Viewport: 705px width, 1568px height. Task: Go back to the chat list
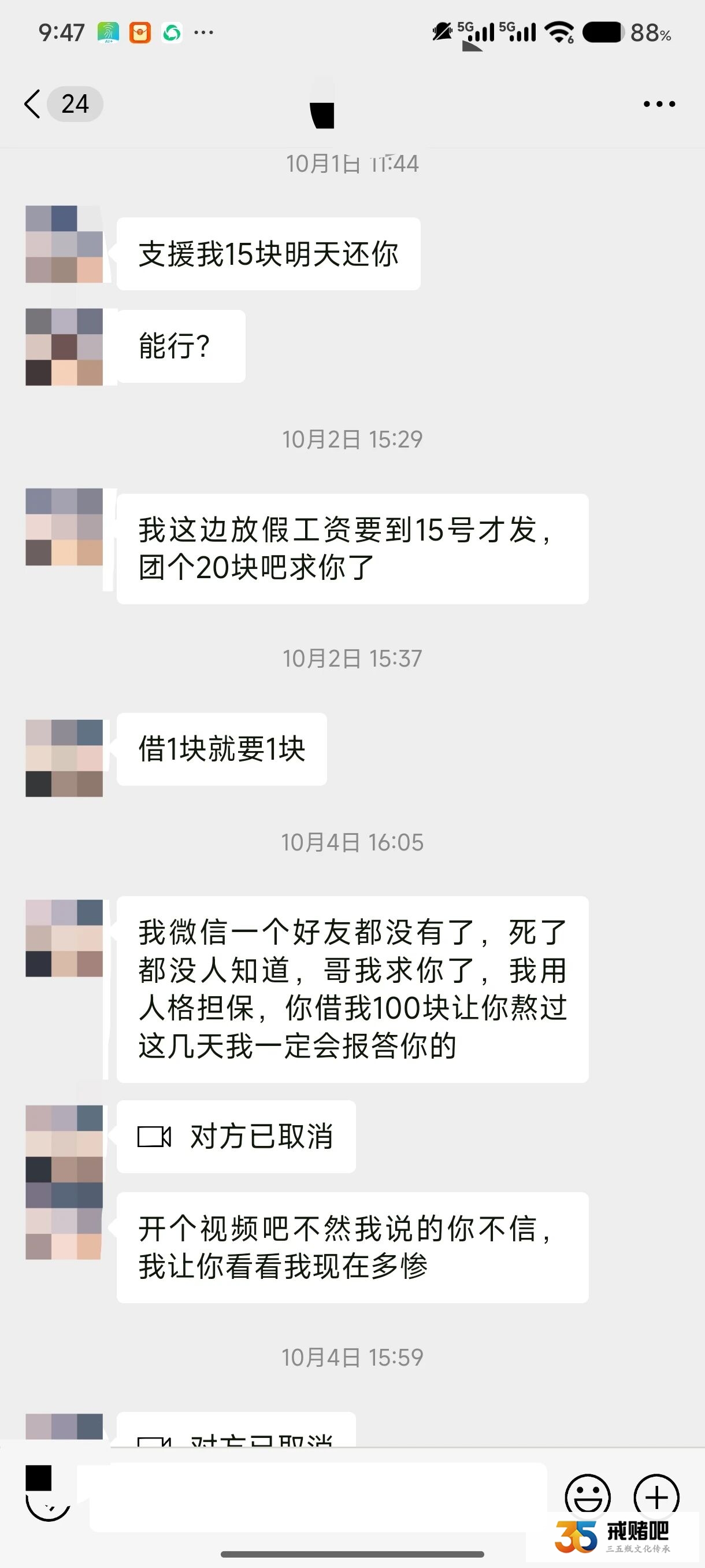click(x=34, y=104)
